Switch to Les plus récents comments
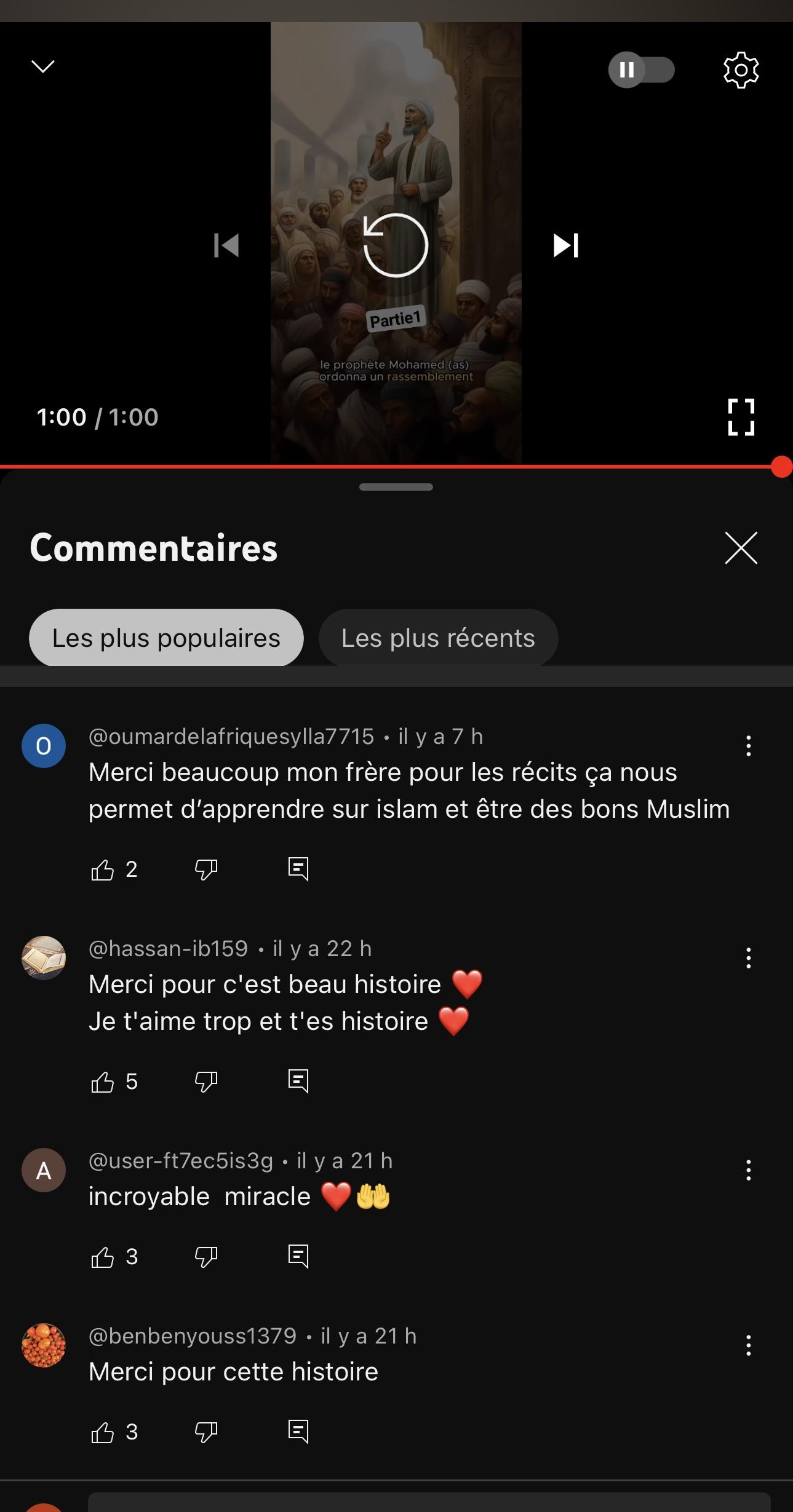The height and width of the screenshot is (1512, 793). click(438, 638)
